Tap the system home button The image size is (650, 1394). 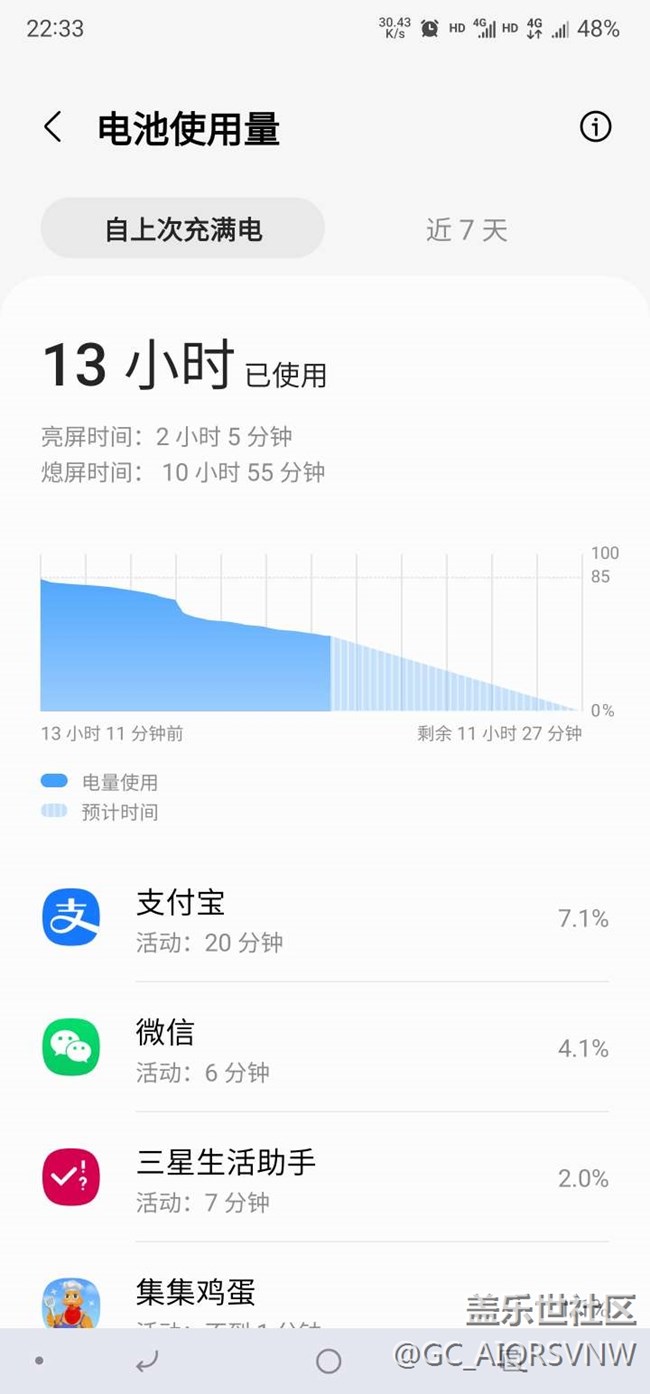(x=328, y=1361)
